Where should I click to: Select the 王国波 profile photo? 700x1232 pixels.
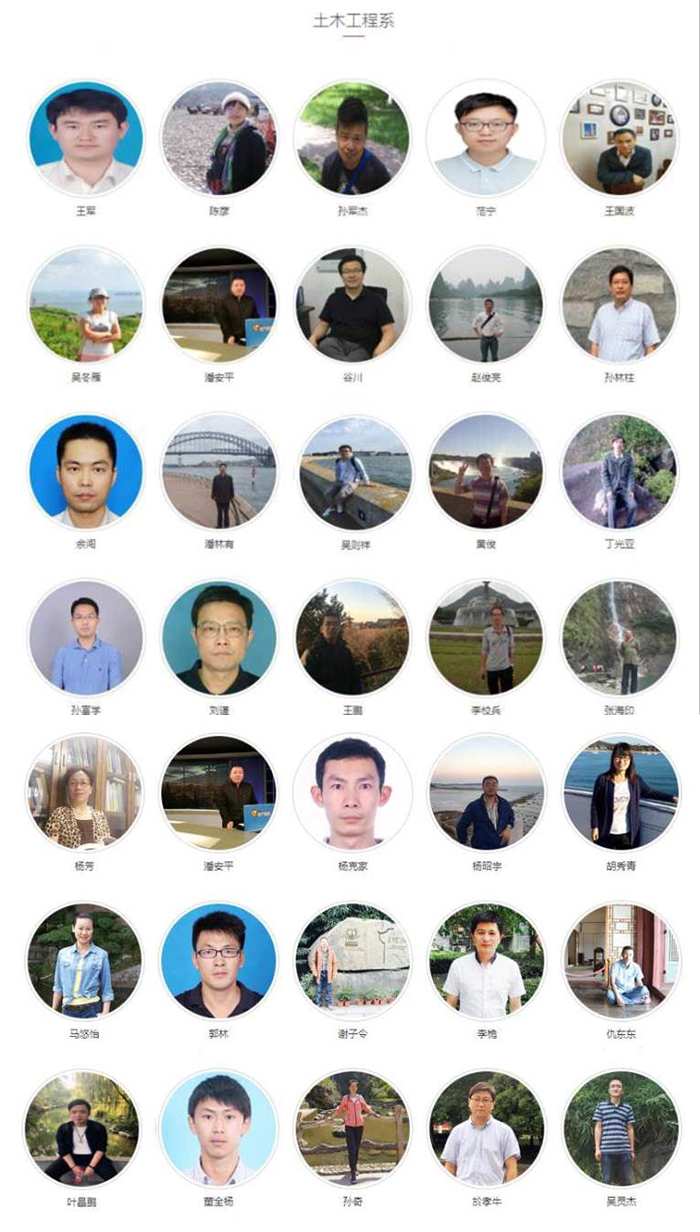coord(620,138)
